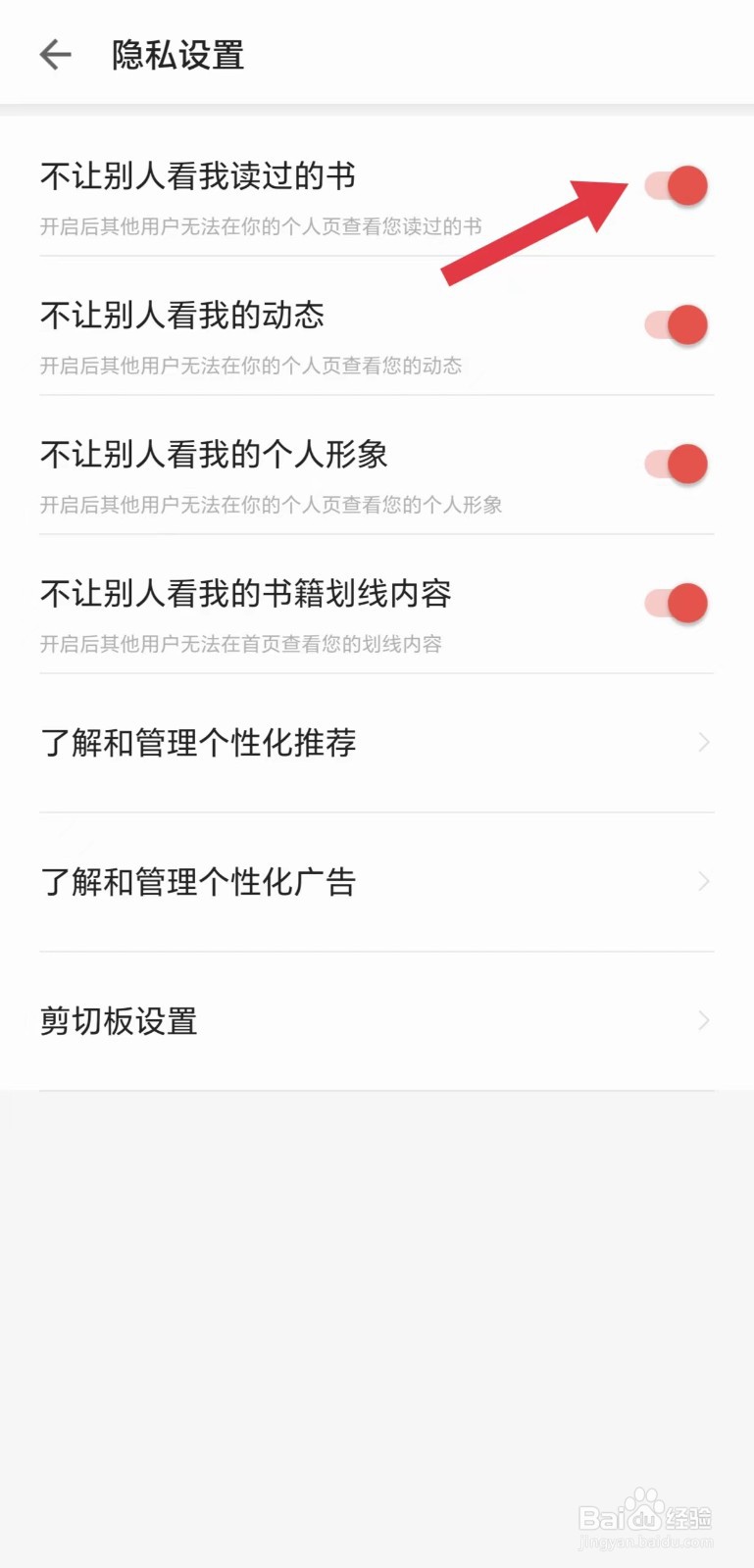Screen dimensions: 754x1568
Task: Disable 不让别人看我的动态 switch
Action: point(677,325)
